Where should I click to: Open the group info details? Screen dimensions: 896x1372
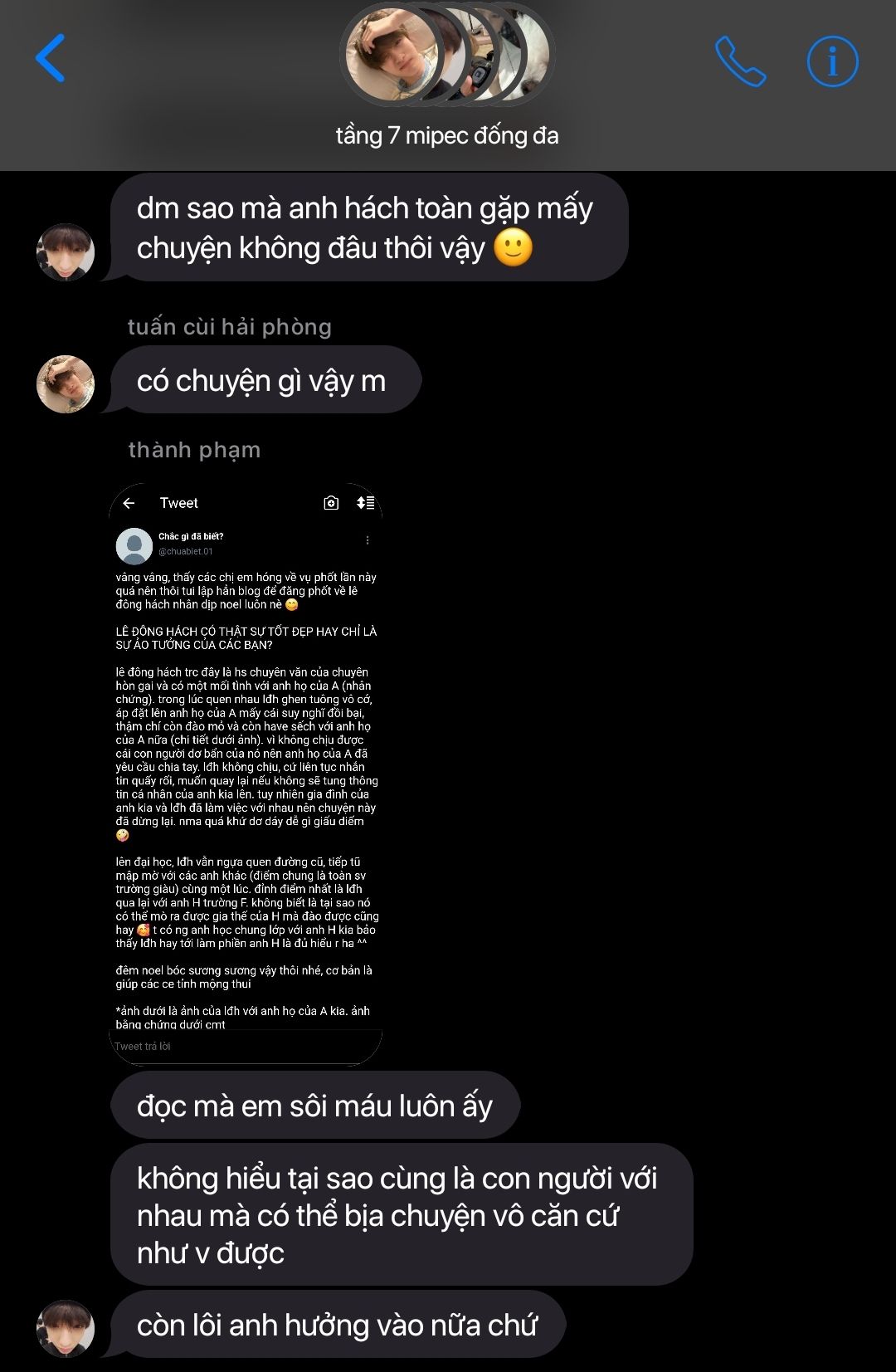coord(832,61)
